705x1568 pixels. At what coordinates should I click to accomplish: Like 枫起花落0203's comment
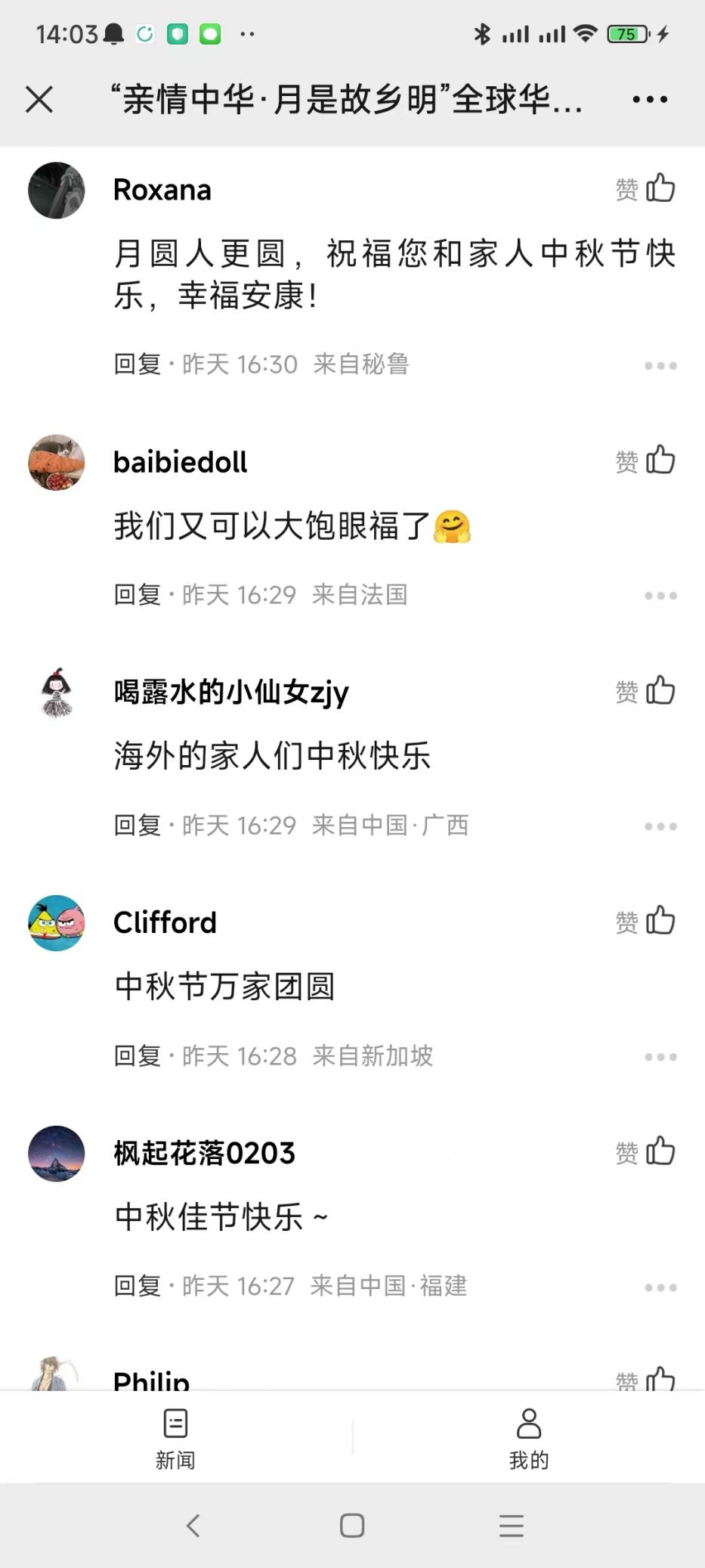pos(660,1152)
